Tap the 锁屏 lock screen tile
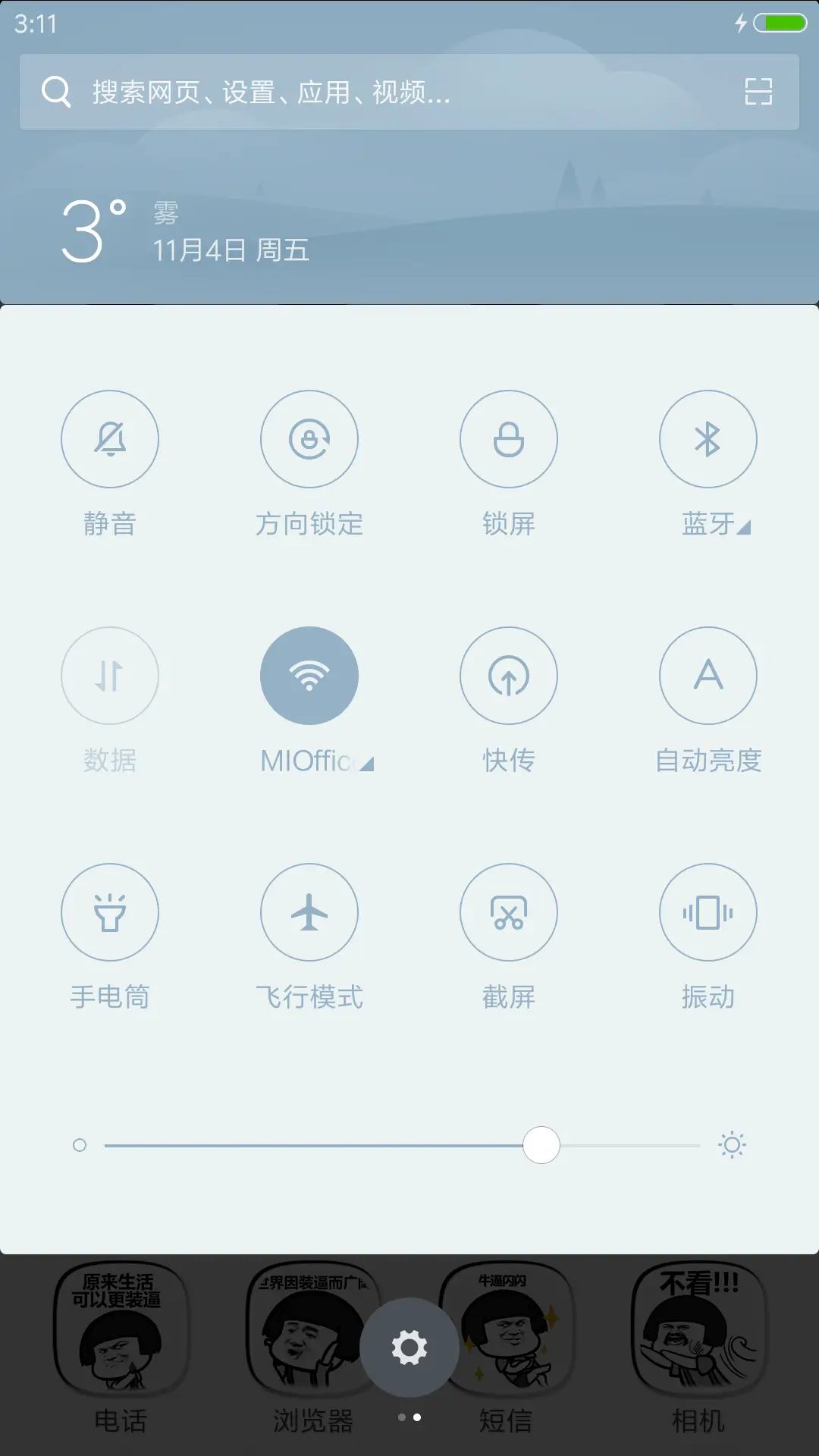This screenshot has width=819, height=1456. [509, 439]
